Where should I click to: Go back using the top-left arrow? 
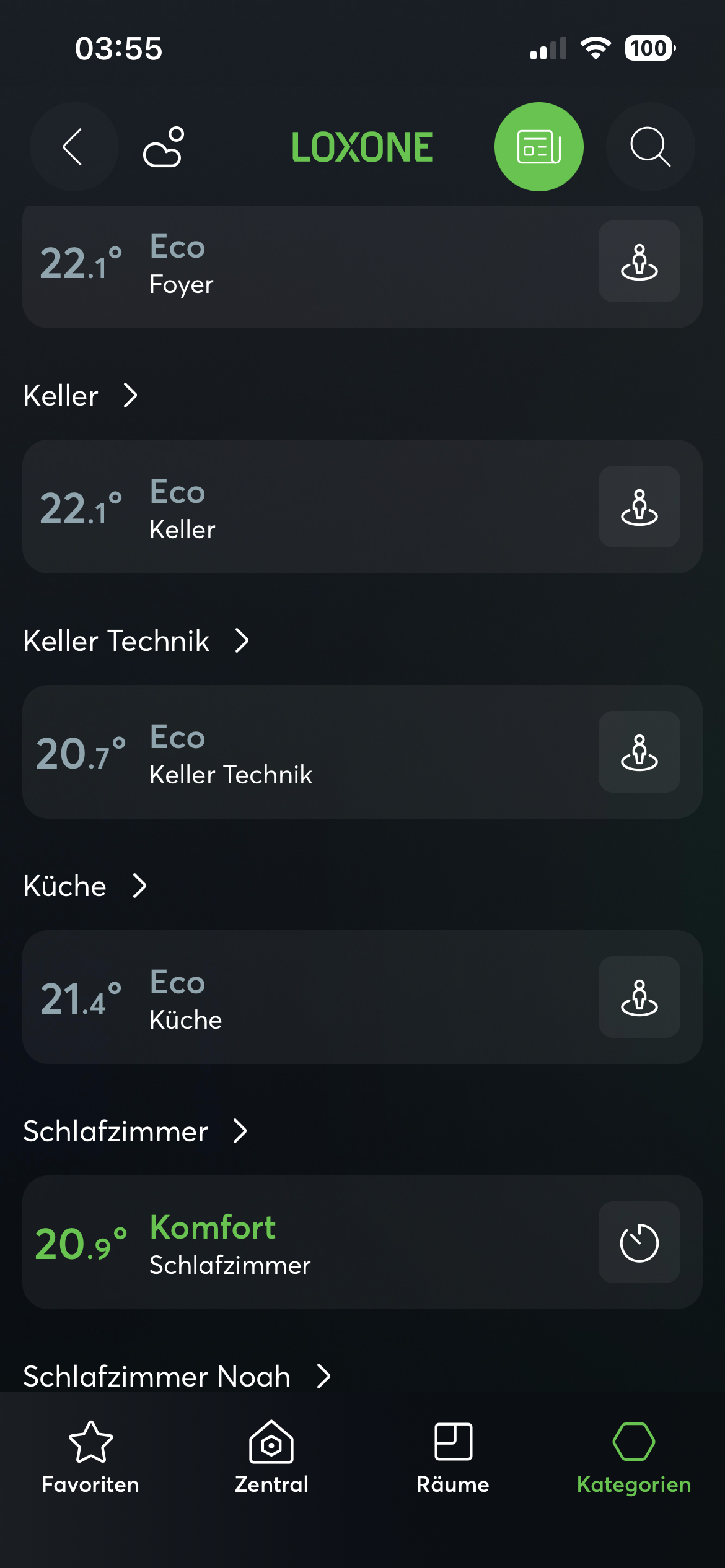(x=74, y=147)
